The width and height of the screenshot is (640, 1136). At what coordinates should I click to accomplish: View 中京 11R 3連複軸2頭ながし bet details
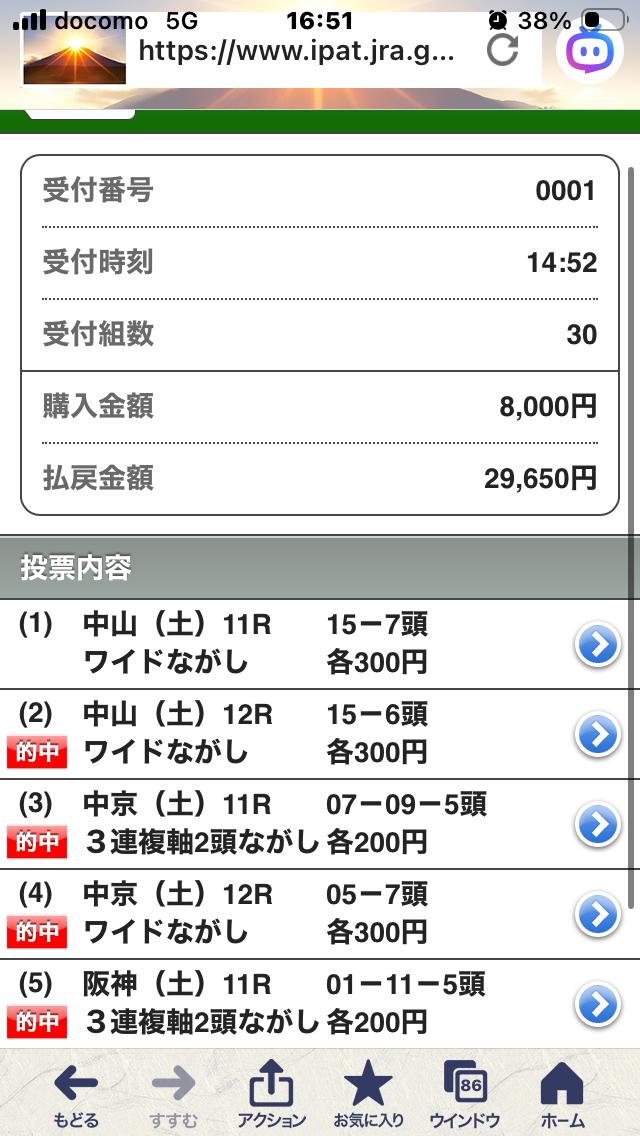pyautogui.click(x=597, y=825)
